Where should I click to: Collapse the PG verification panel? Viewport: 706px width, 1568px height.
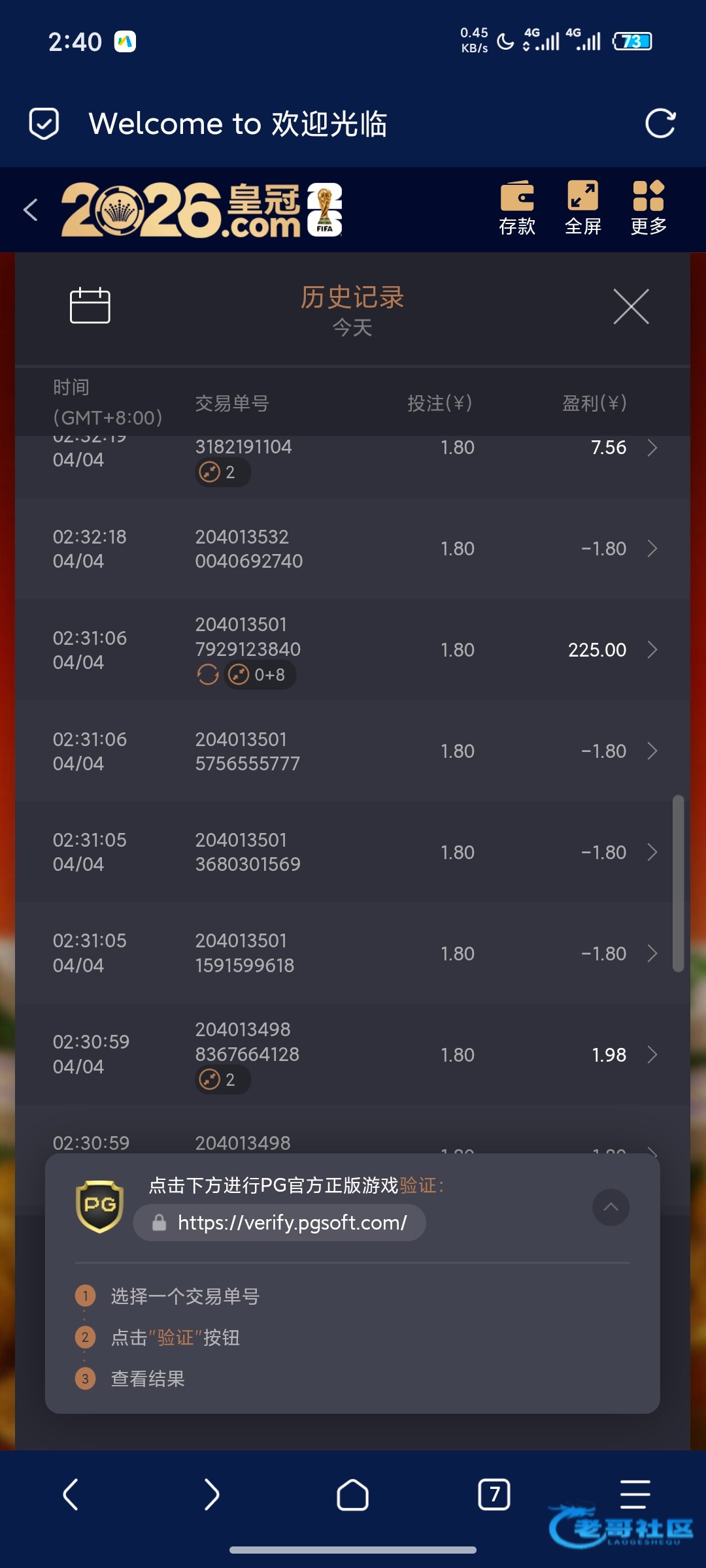(611, 1207)
